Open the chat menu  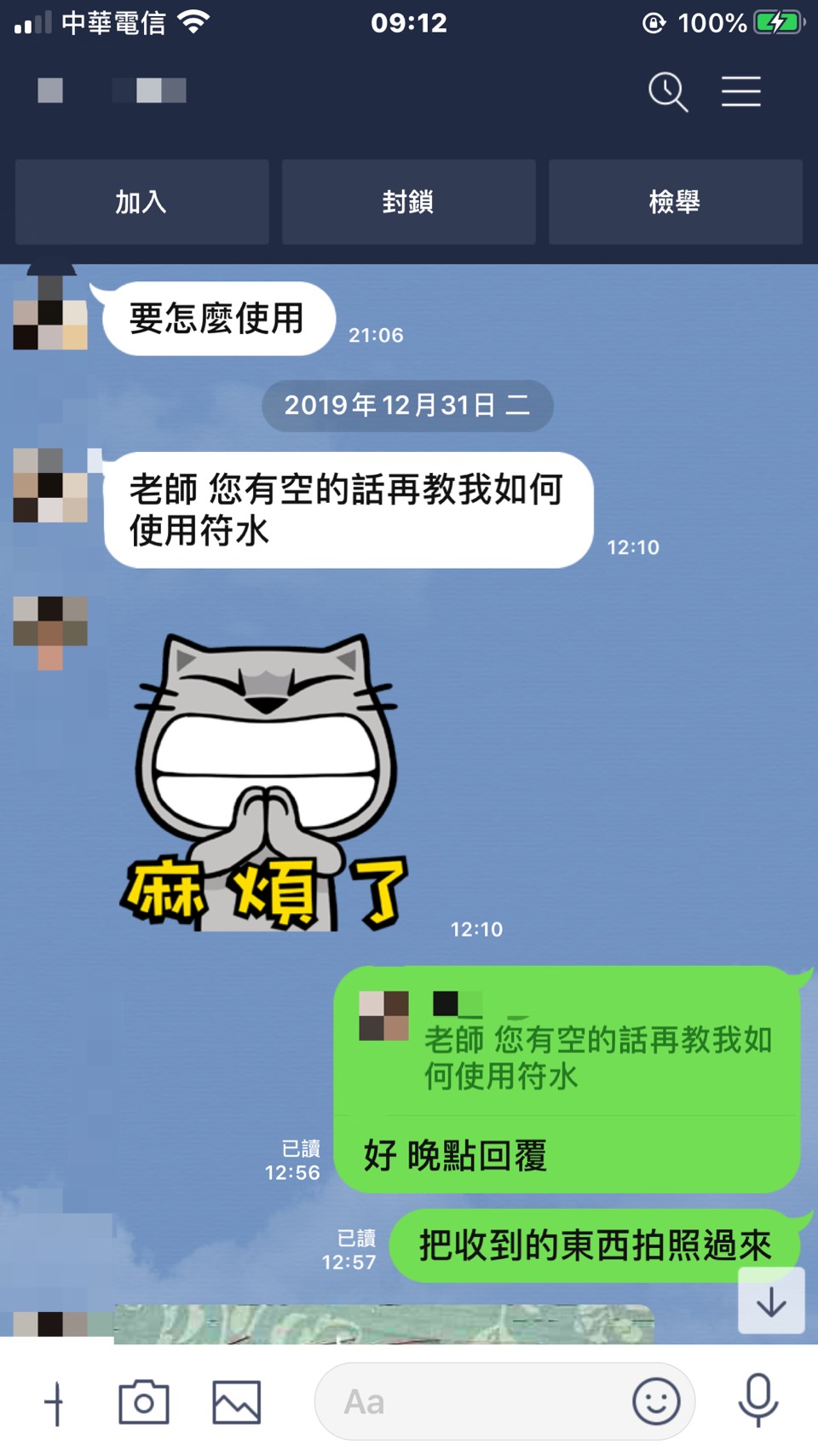click(x=740, y=92)
